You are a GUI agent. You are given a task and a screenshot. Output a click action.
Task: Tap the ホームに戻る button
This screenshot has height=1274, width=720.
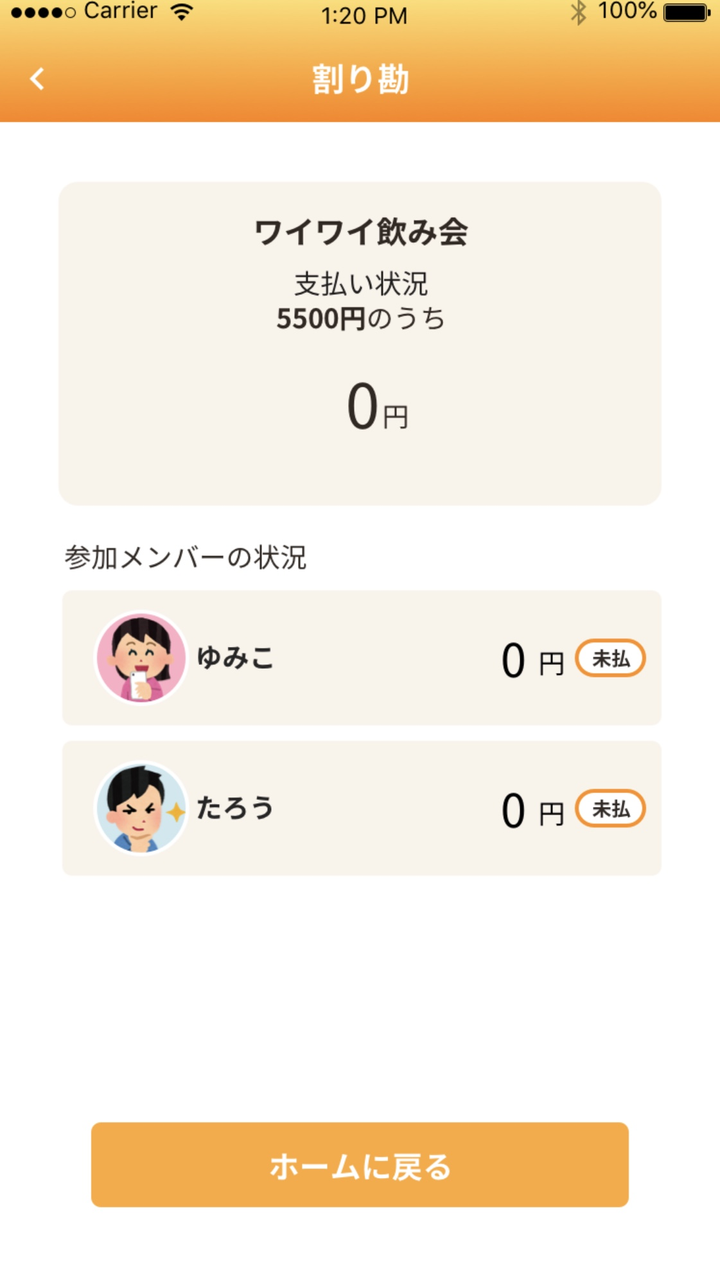click(360, 1165)
